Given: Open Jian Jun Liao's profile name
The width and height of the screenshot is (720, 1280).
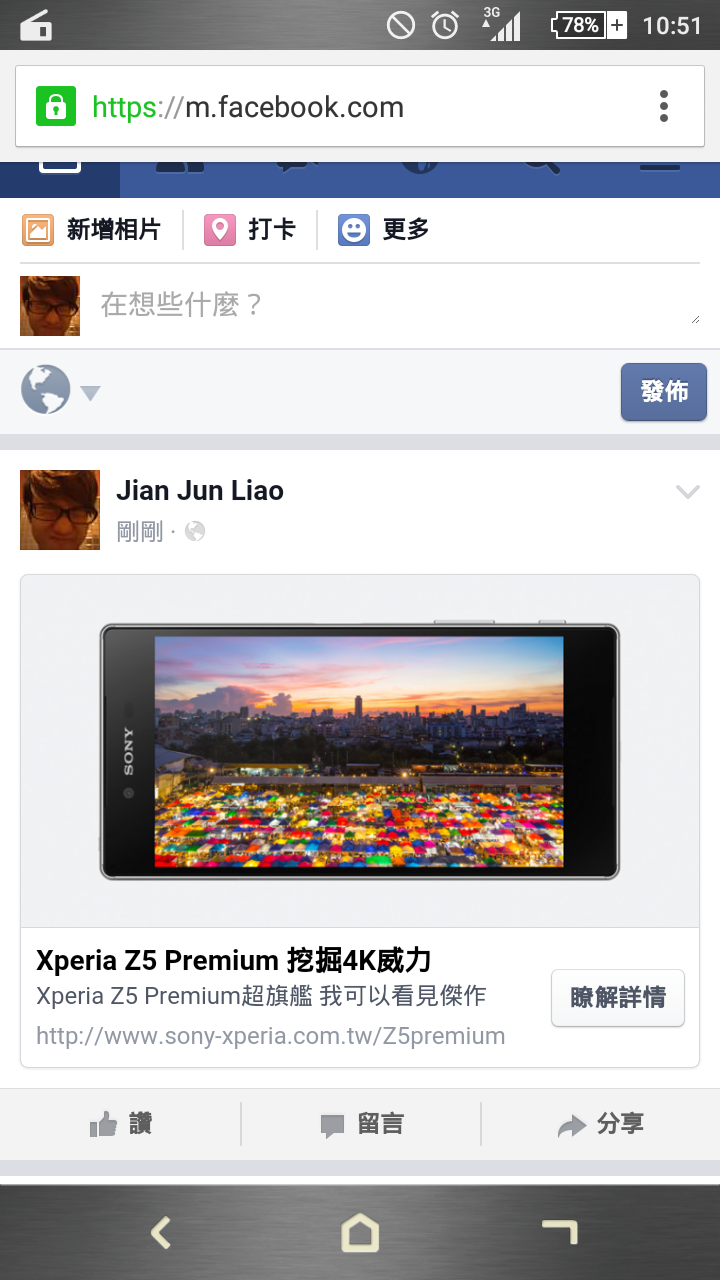Looking at the screenshot, I should (x=200, y=491).
